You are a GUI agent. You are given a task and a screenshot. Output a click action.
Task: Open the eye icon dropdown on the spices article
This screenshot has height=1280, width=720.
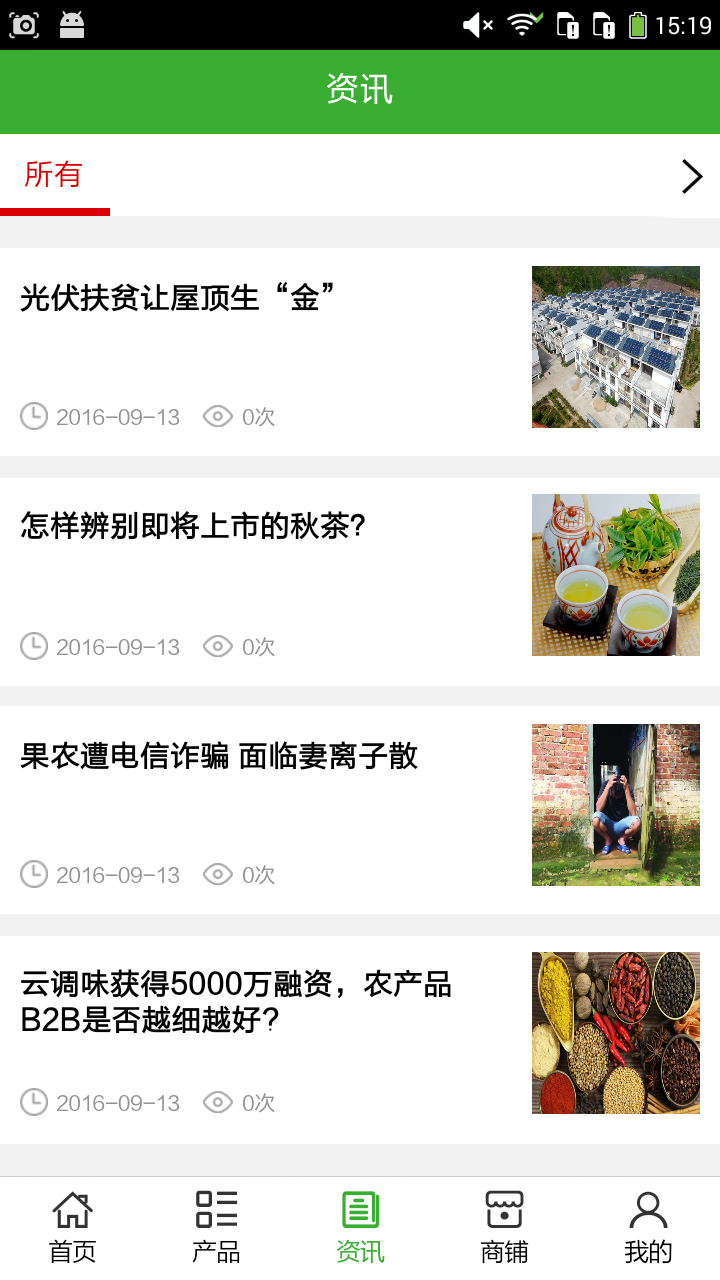(x=217, y=1103)
